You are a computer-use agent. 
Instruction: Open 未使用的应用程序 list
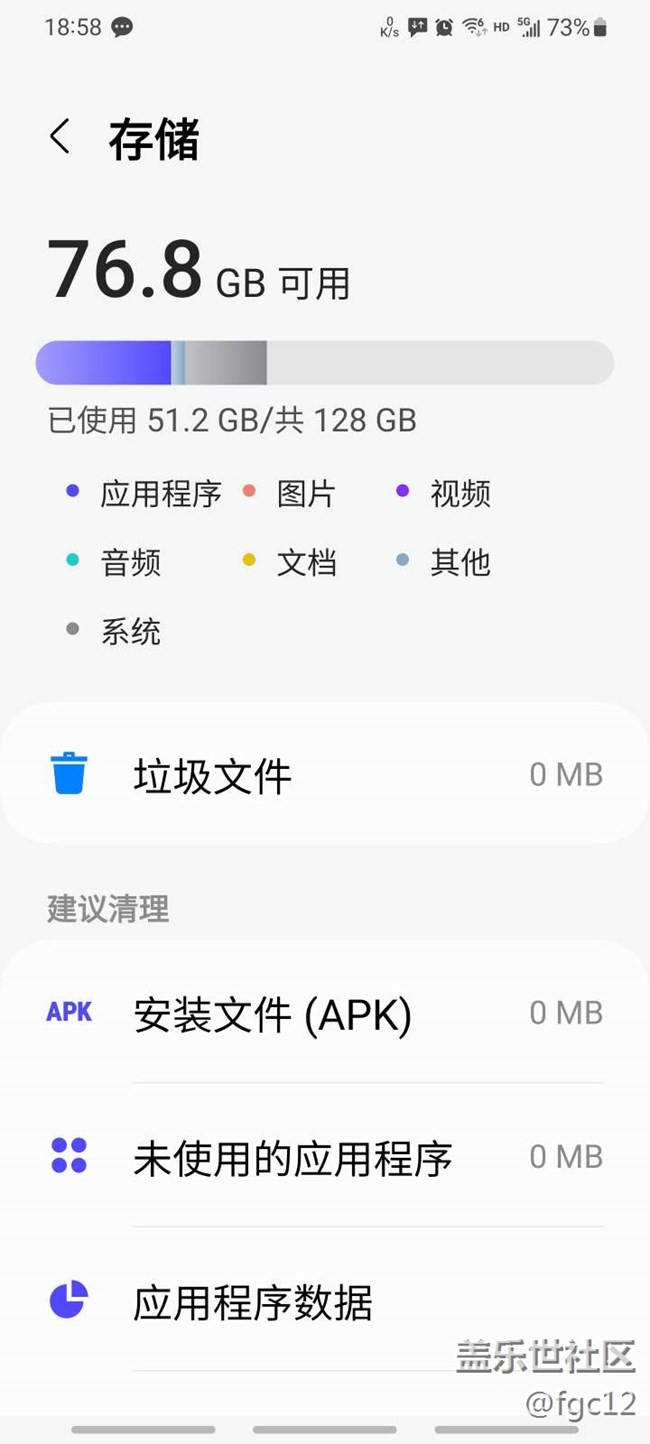pyautogui.click(x=325, y=1156)
